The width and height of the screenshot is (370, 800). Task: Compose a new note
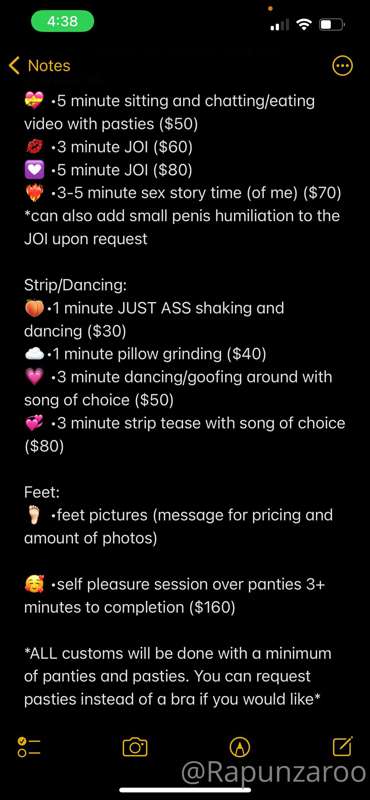click(x=342, y=746)
